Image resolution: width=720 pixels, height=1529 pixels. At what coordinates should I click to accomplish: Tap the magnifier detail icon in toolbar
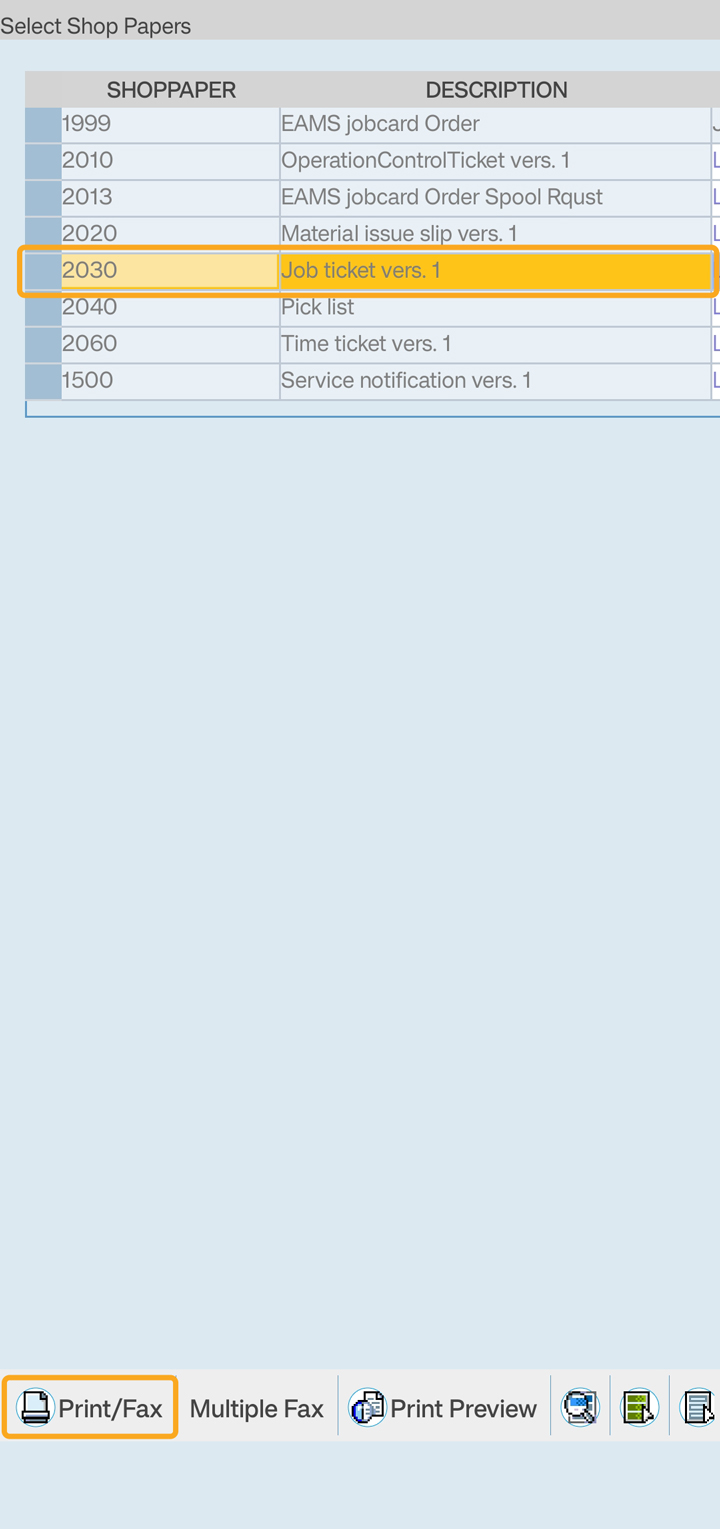point(580,1408)
